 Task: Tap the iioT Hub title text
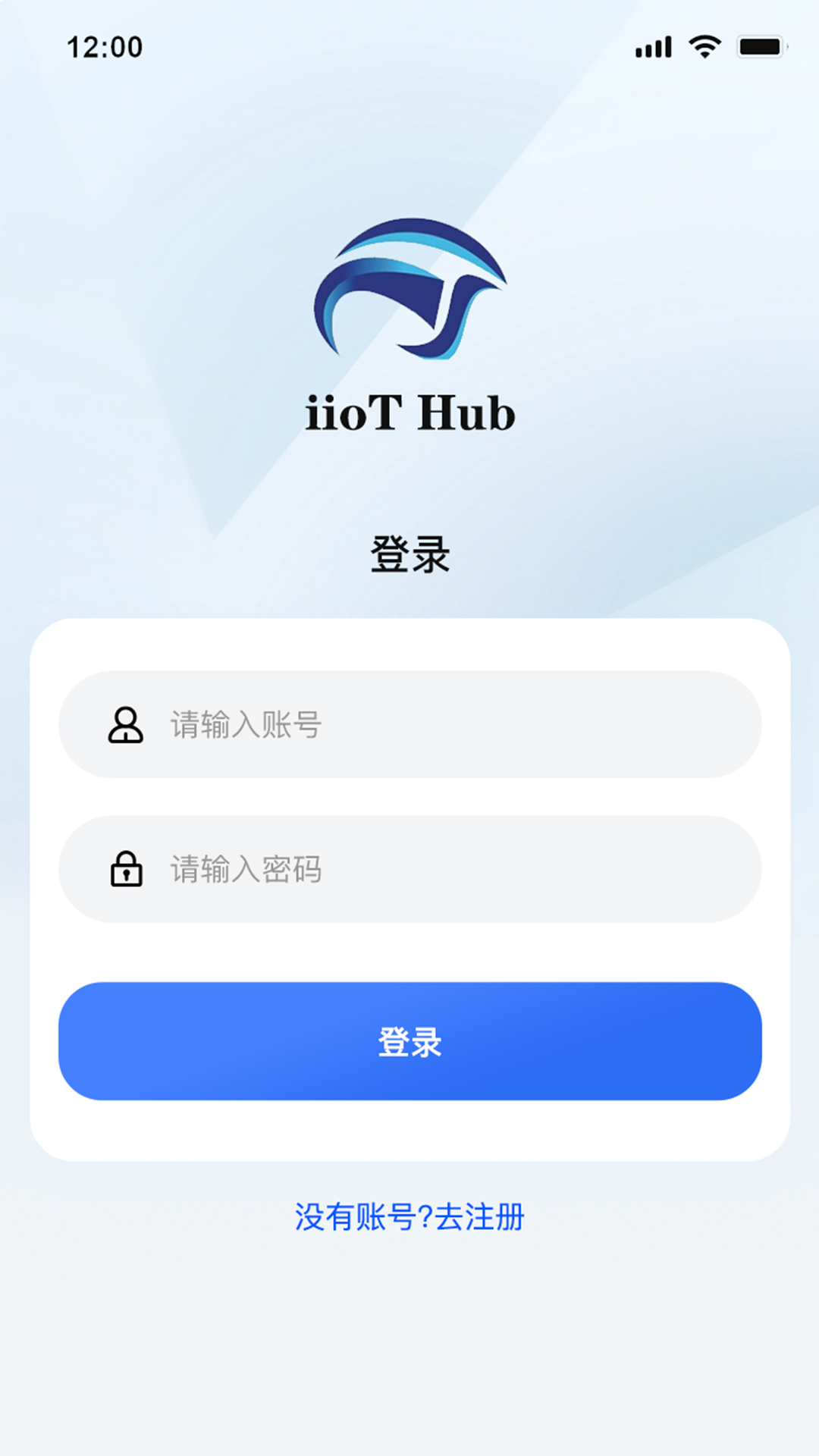(409, 414)
